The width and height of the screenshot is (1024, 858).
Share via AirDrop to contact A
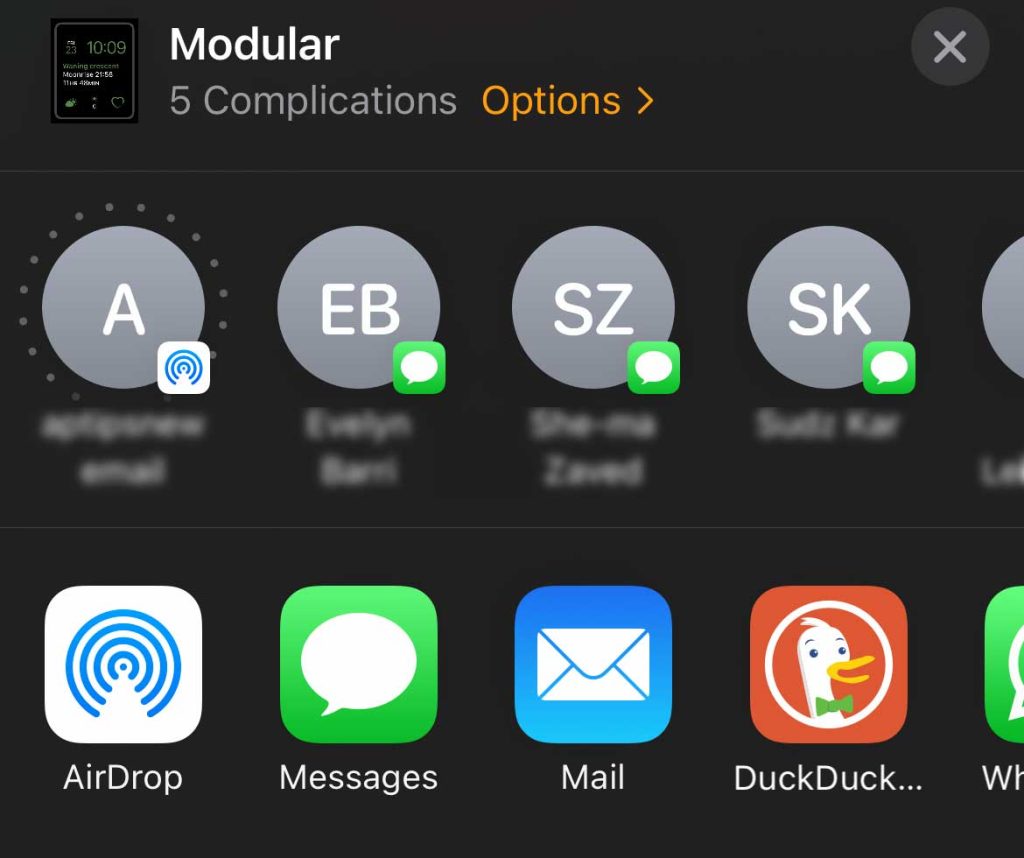(123, 309)
